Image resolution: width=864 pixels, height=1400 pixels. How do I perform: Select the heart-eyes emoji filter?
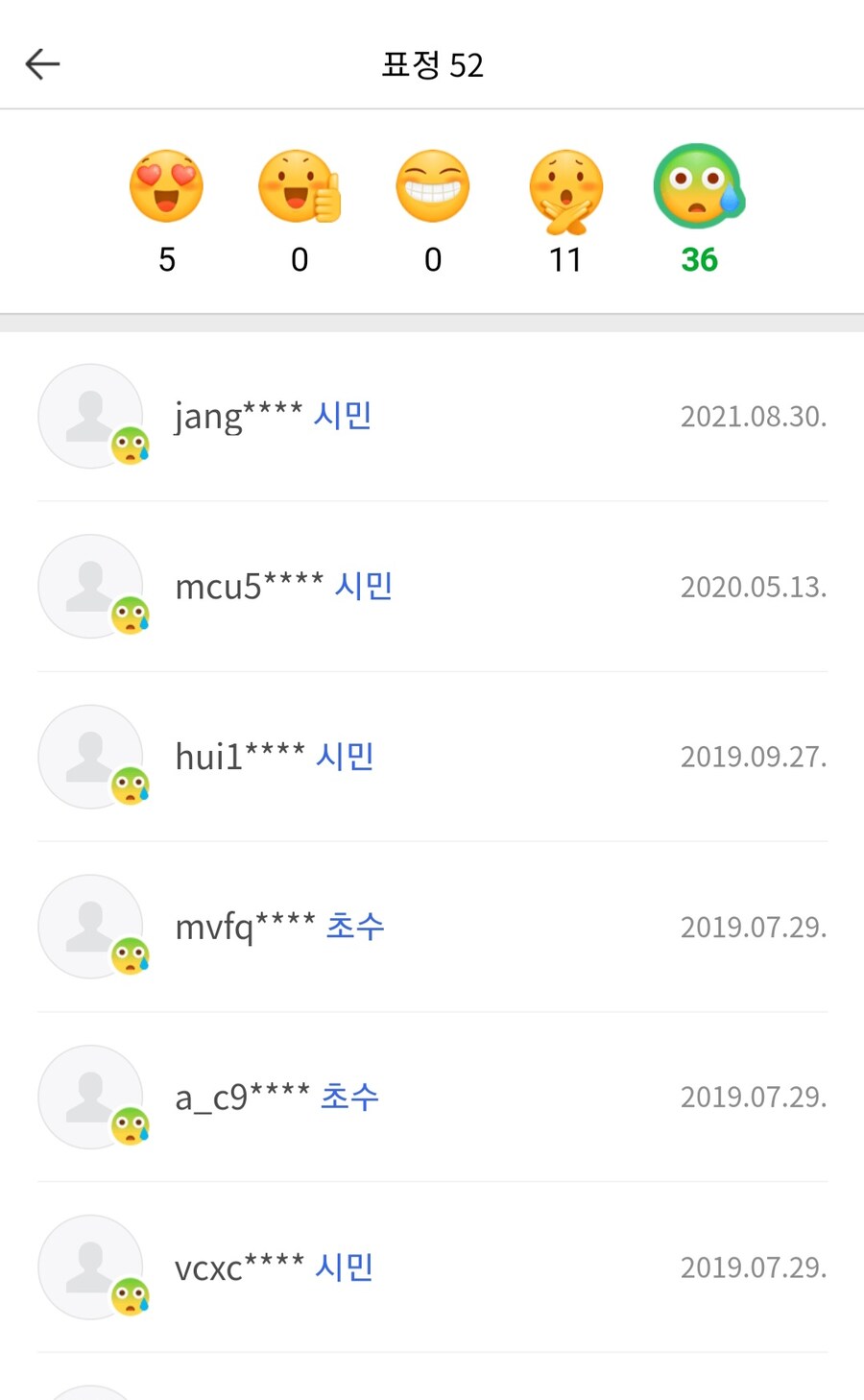tap(167, 186)
